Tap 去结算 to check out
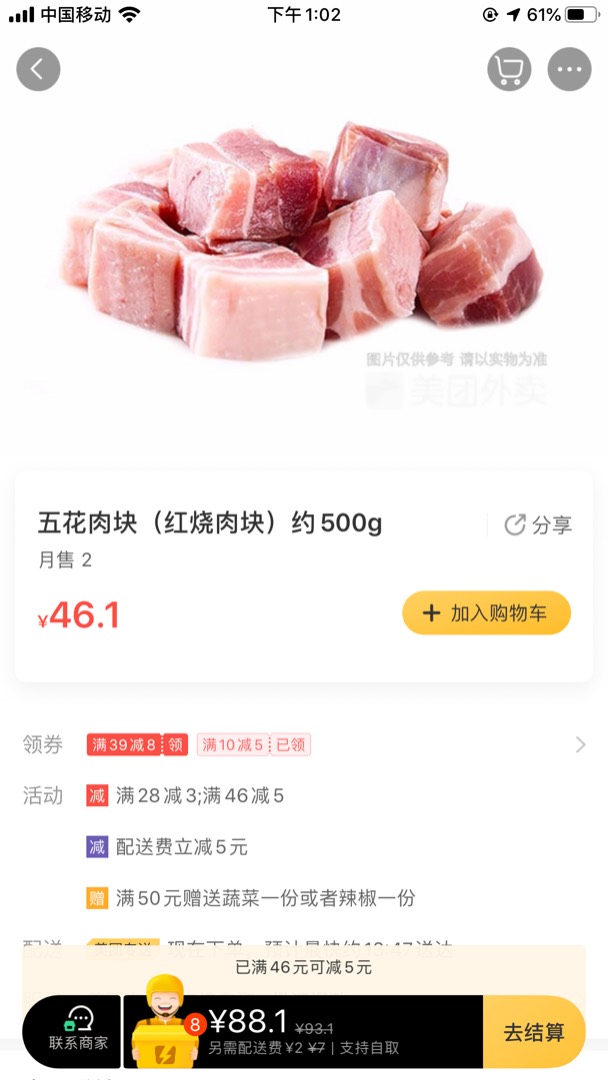 coord(533,1032)
